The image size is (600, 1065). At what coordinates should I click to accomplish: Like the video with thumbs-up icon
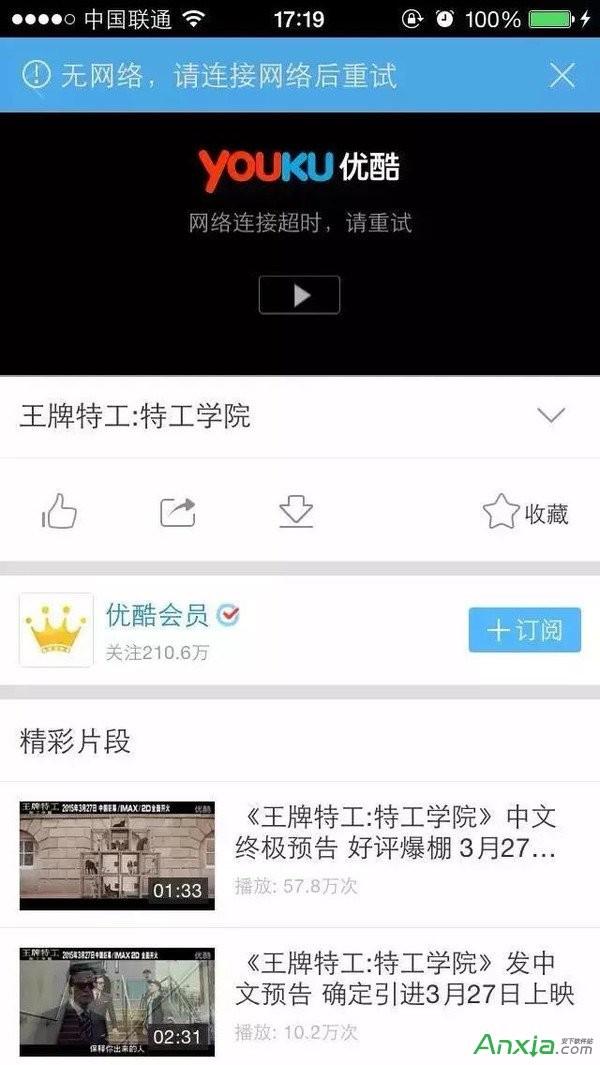[59, 514]
